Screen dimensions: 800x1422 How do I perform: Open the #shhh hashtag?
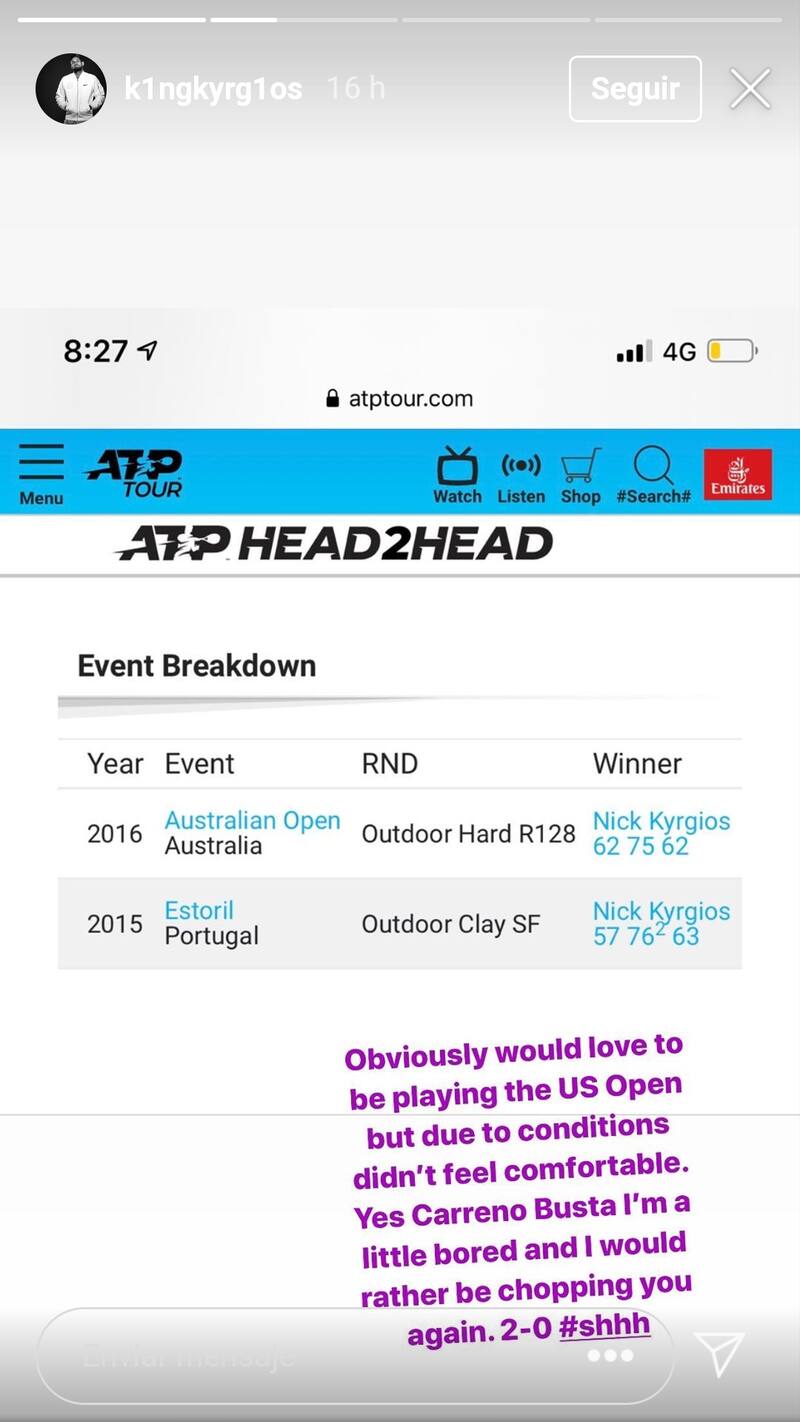(x=604, y=1325)
